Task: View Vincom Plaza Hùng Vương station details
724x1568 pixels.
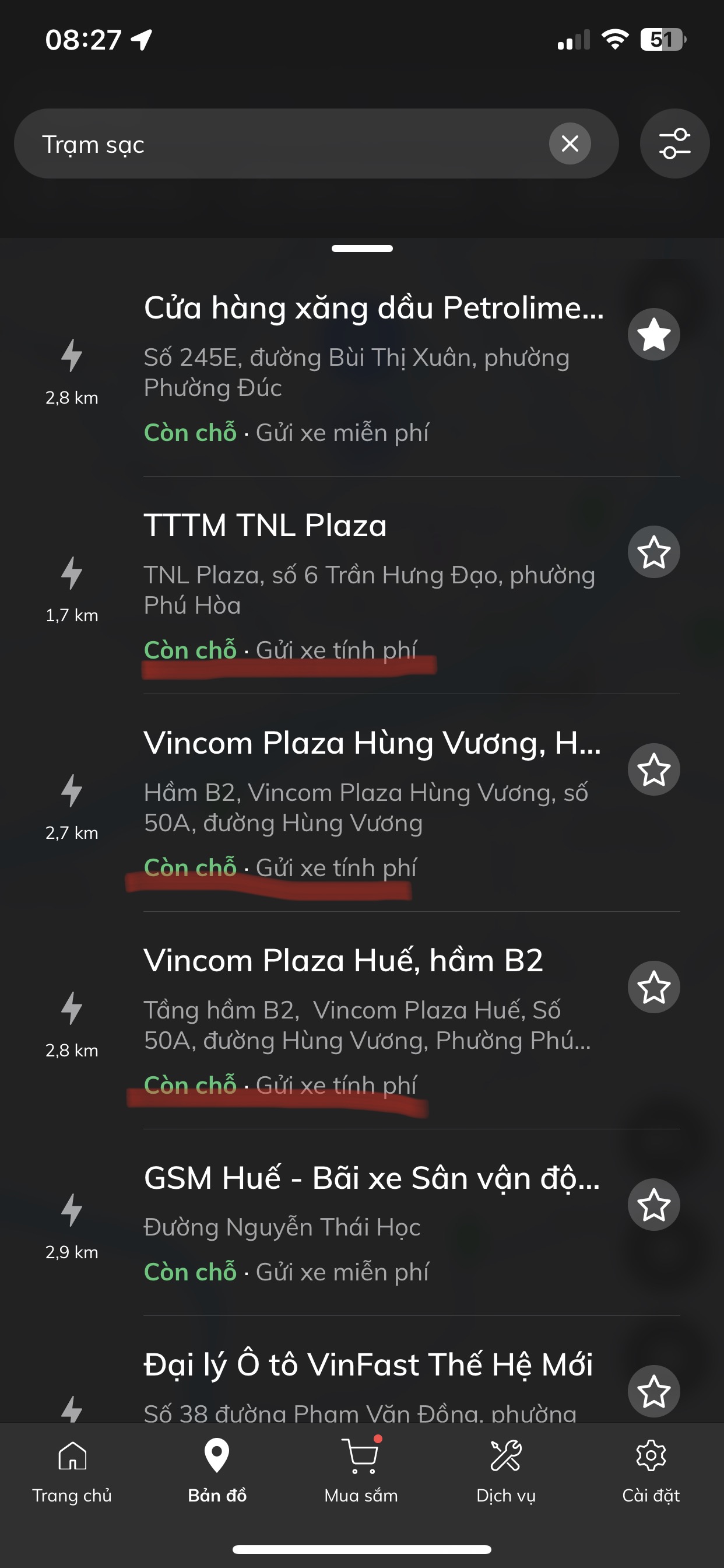Action: [371, 743]
